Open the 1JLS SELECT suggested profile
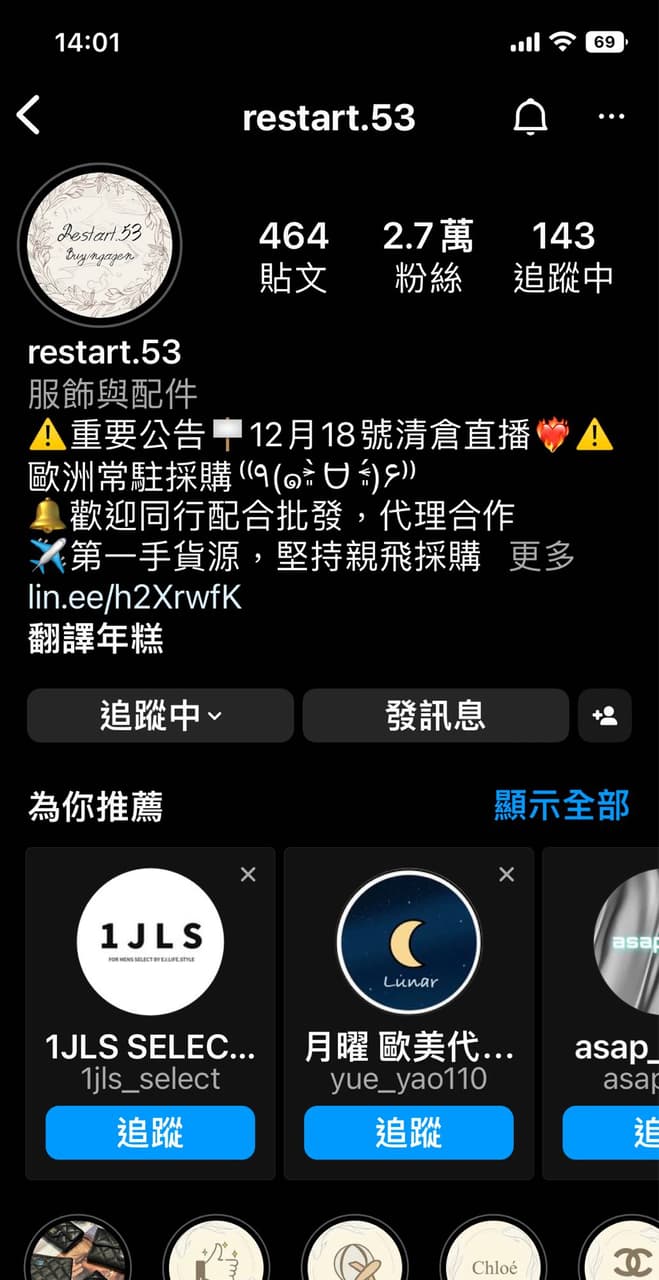The image size is (659, 1280). tap(150, 942)
